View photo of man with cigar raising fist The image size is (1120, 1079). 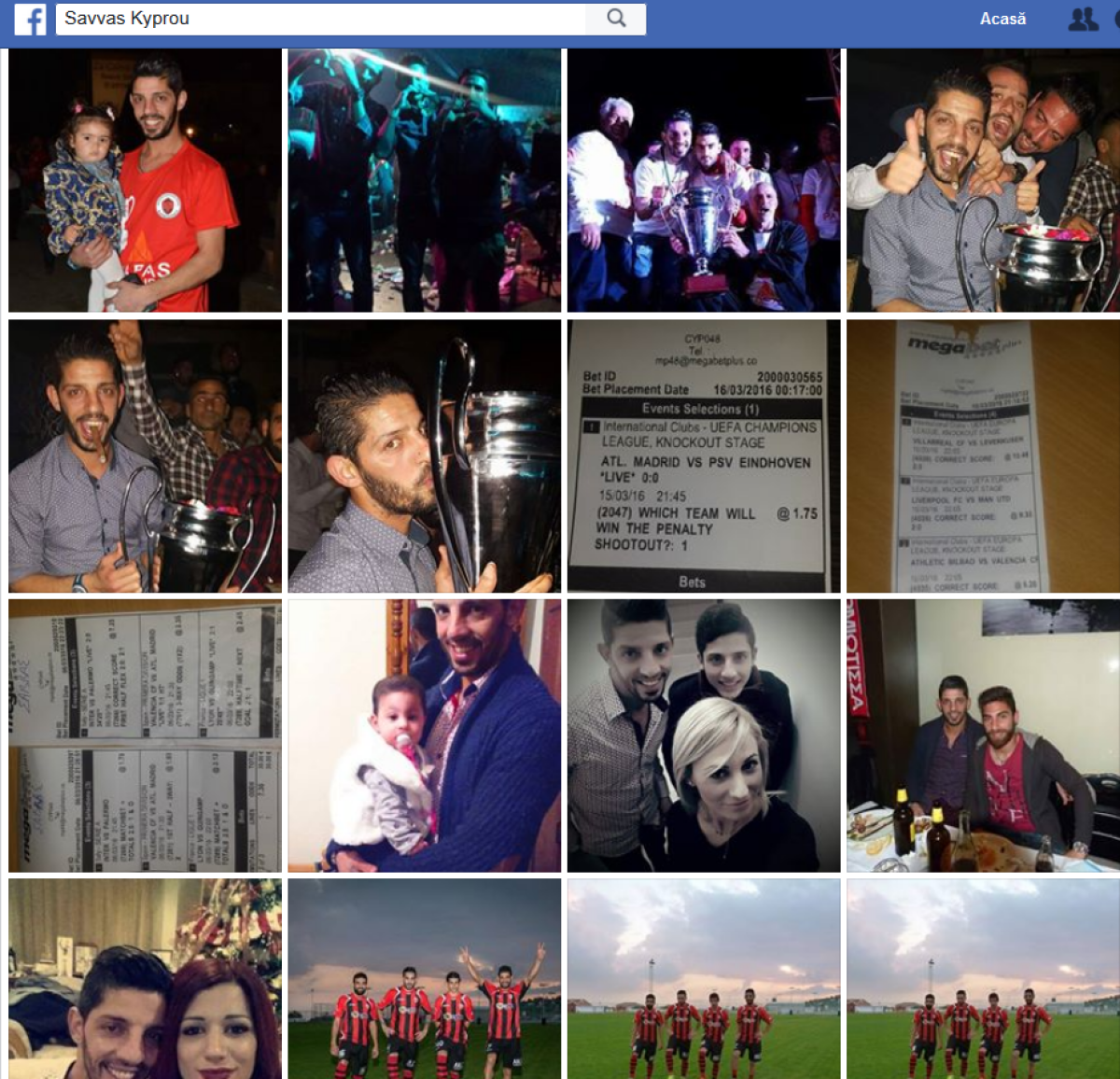[x=145, y=456]
